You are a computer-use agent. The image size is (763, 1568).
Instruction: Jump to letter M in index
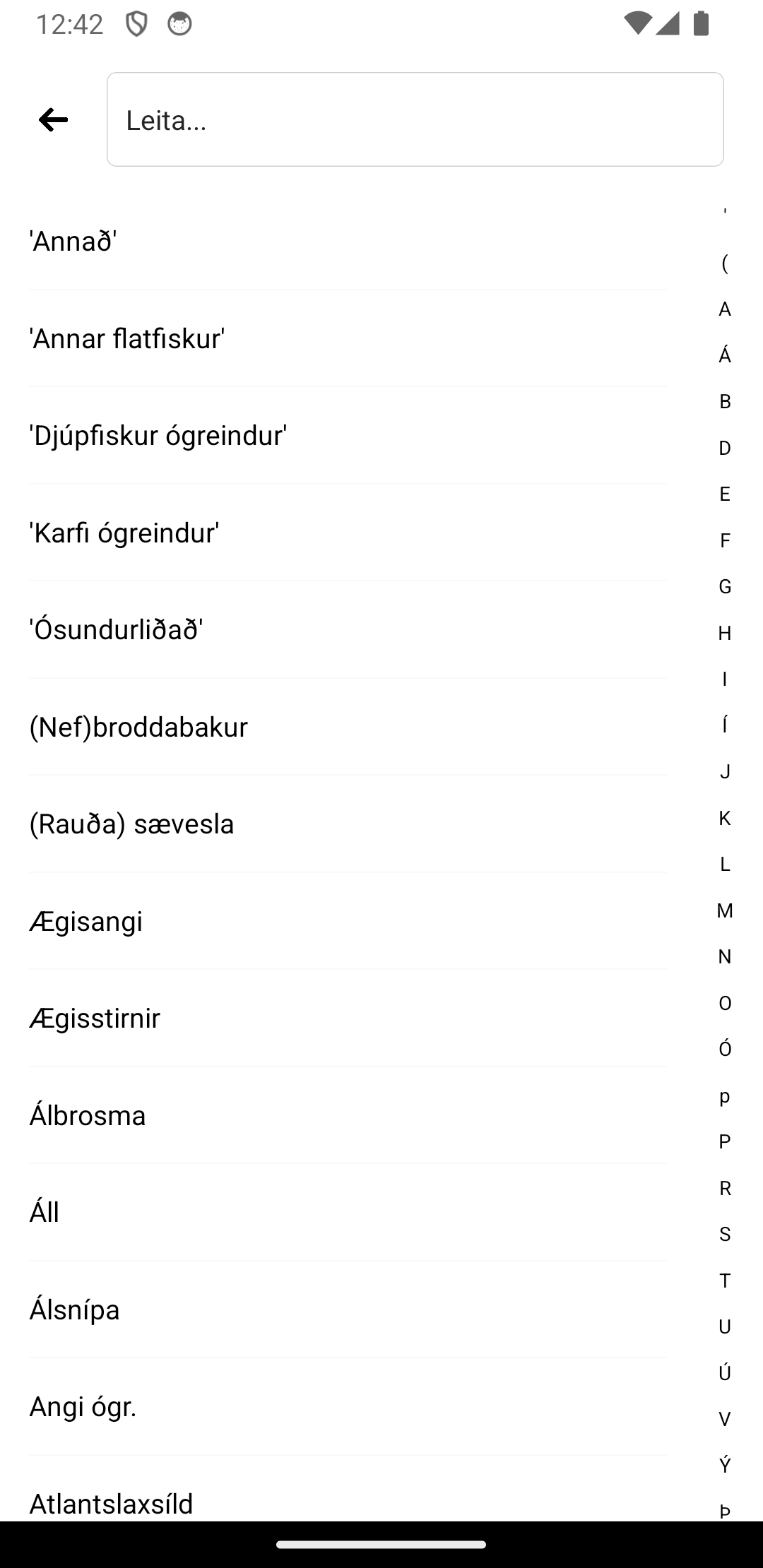(725, 910)
